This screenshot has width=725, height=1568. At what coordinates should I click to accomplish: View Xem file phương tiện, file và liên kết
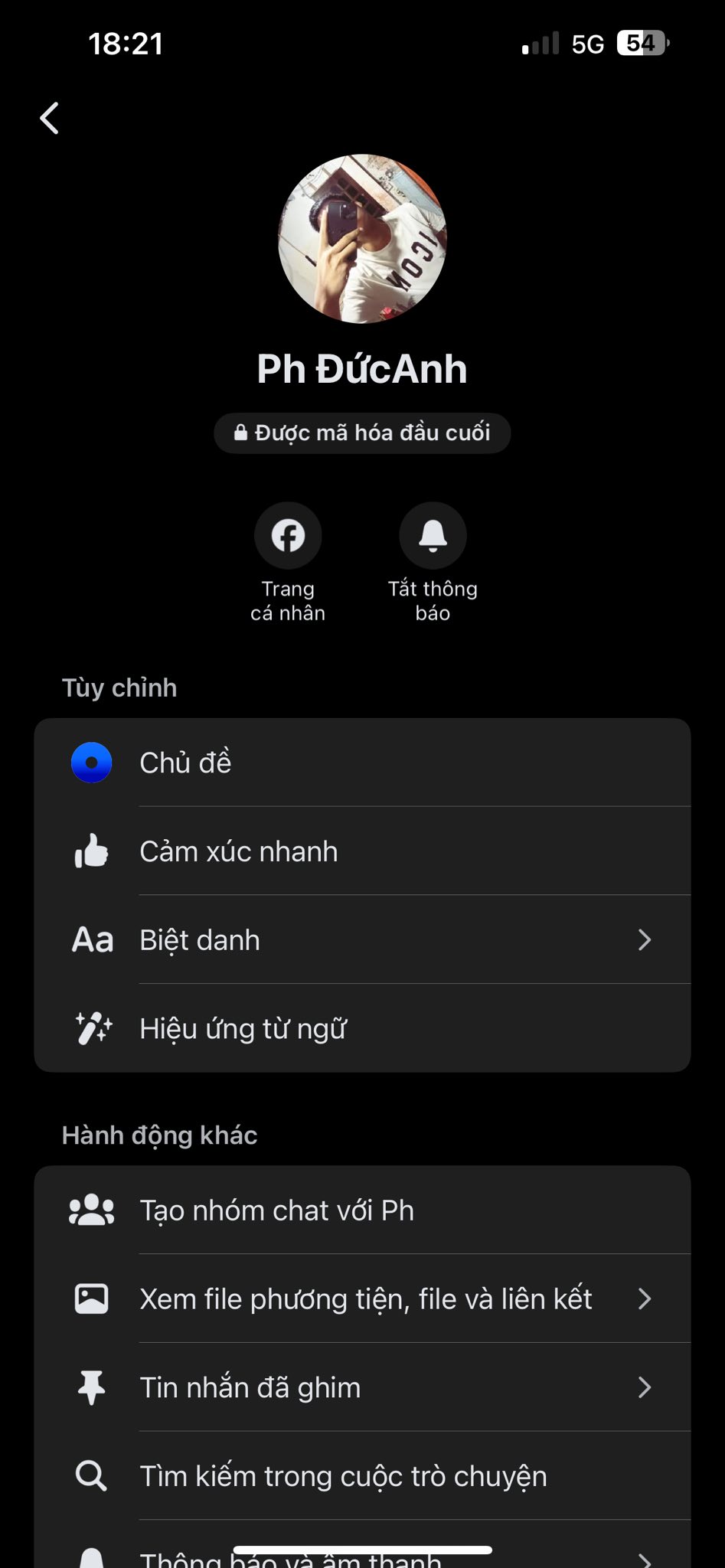pyautogui.click(x=362, y=1299)
